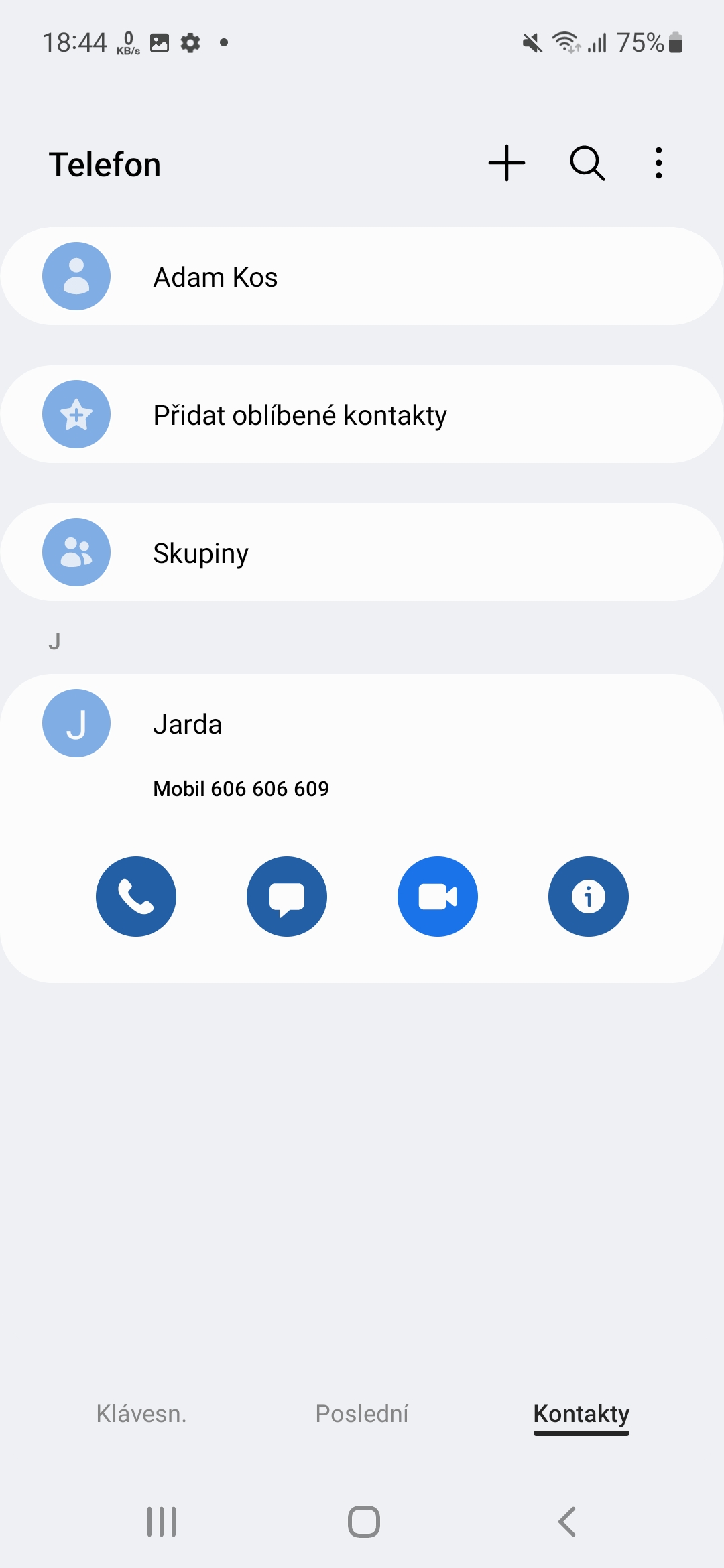Viewport: 724px width, 1568px height.
Task: Call Jarda with the phone button
Action: [x=136, y=897]
